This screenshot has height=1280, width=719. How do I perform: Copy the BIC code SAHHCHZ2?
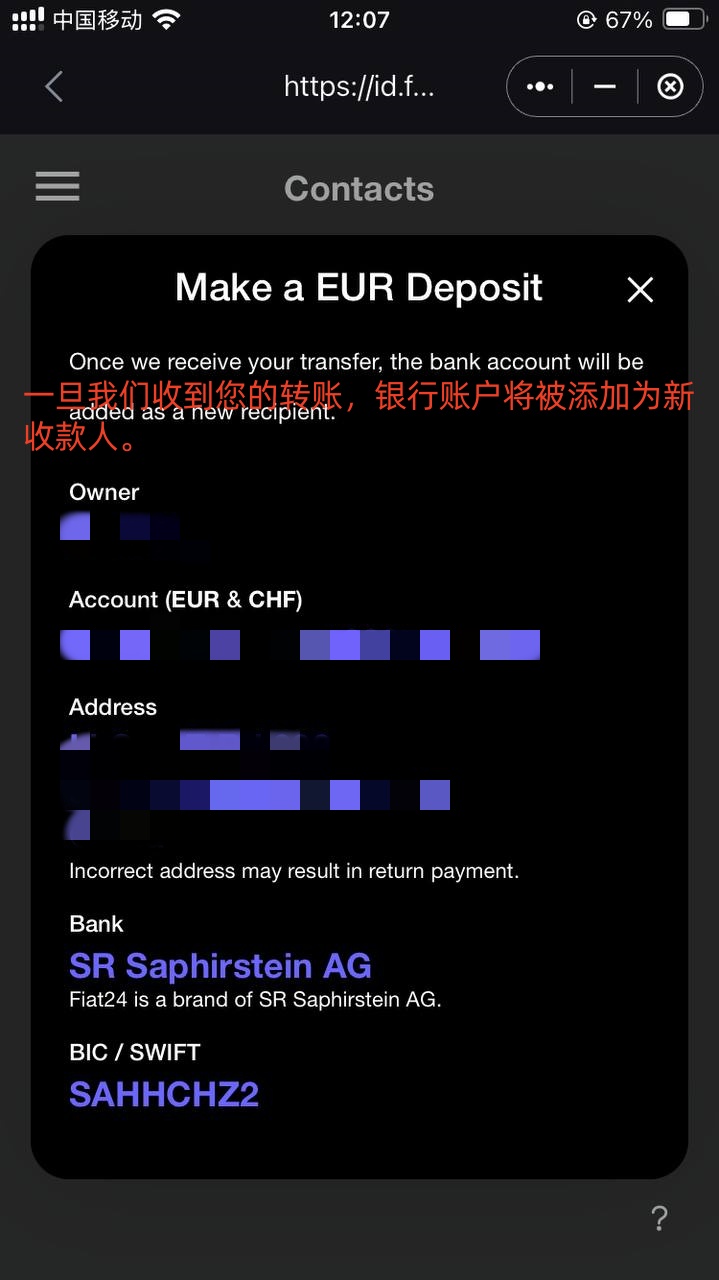point(164,1094)
